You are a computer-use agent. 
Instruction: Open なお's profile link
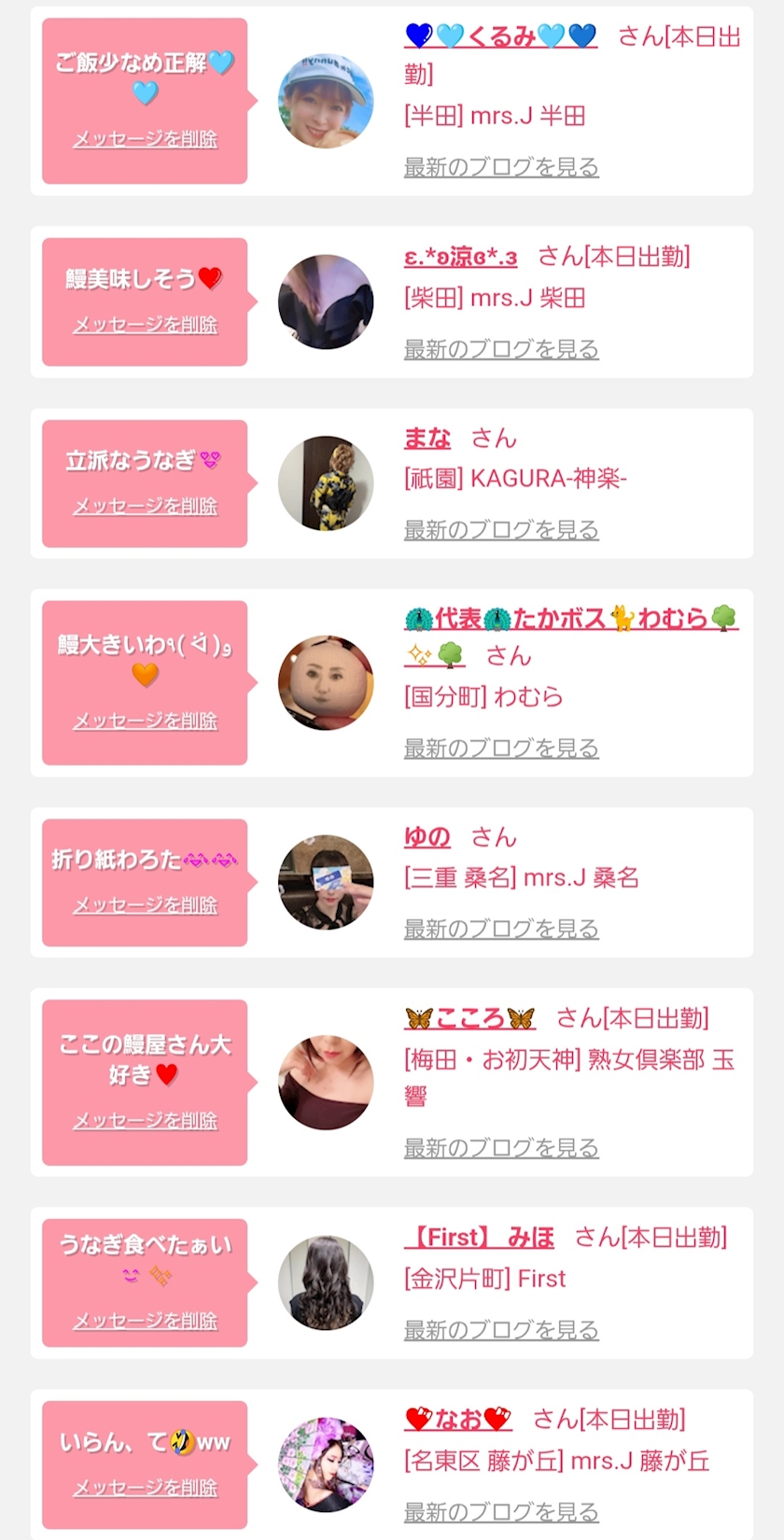click(x=458, y=1420)
